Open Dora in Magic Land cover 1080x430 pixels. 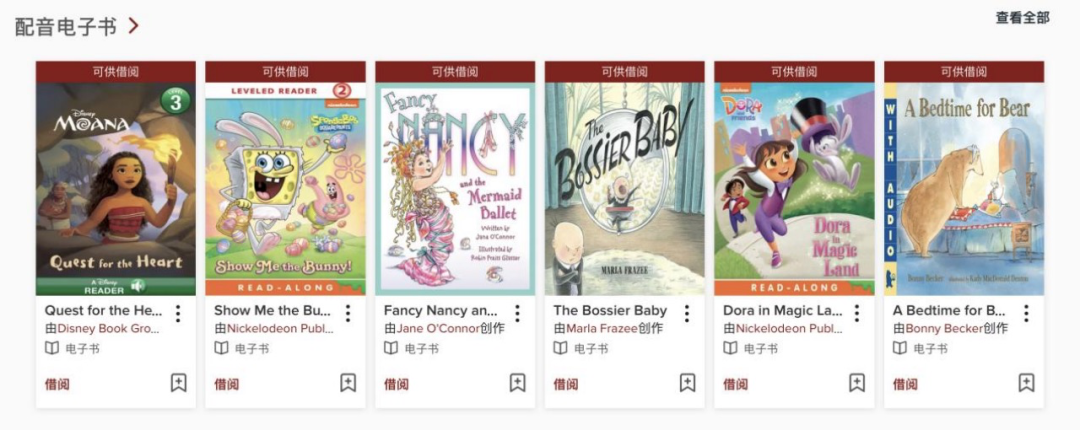pyautogui.click(x=794, y=188)
